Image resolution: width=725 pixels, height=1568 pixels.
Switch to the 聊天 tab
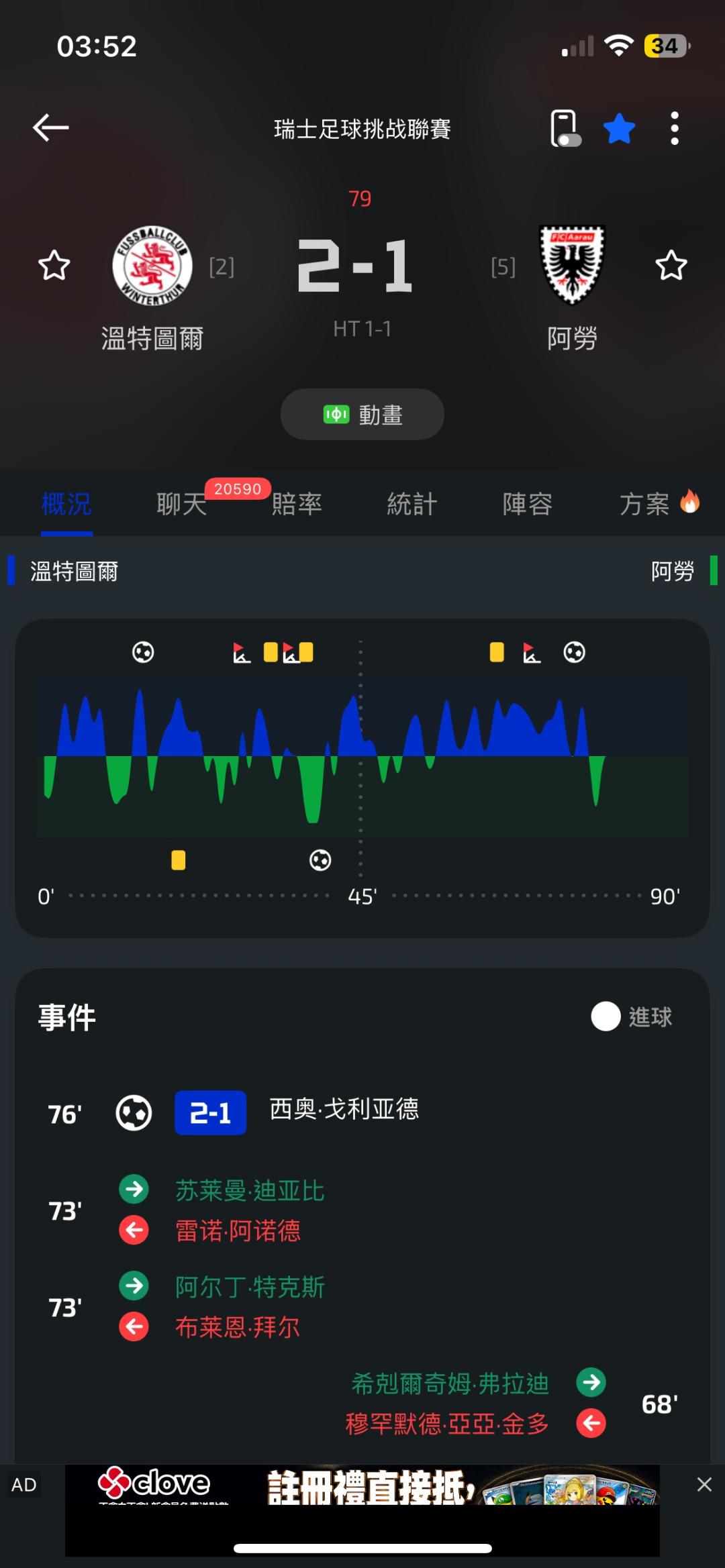tap(181, 504)
